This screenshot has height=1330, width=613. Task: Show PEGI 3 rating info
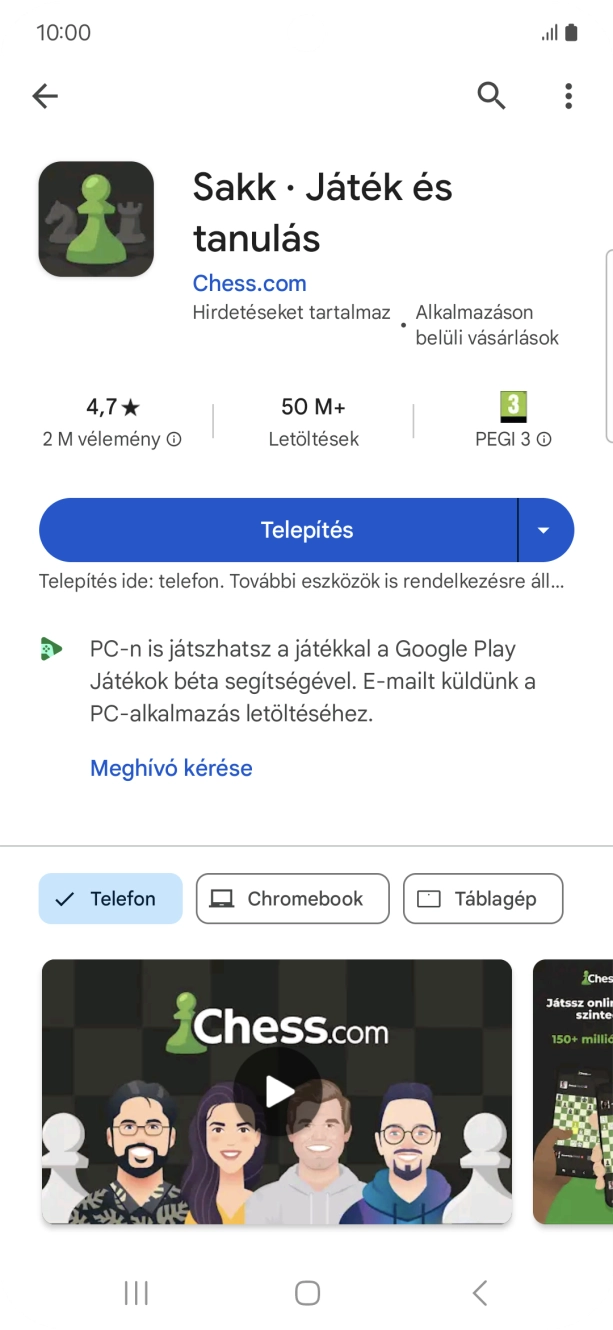pos(514,422)
